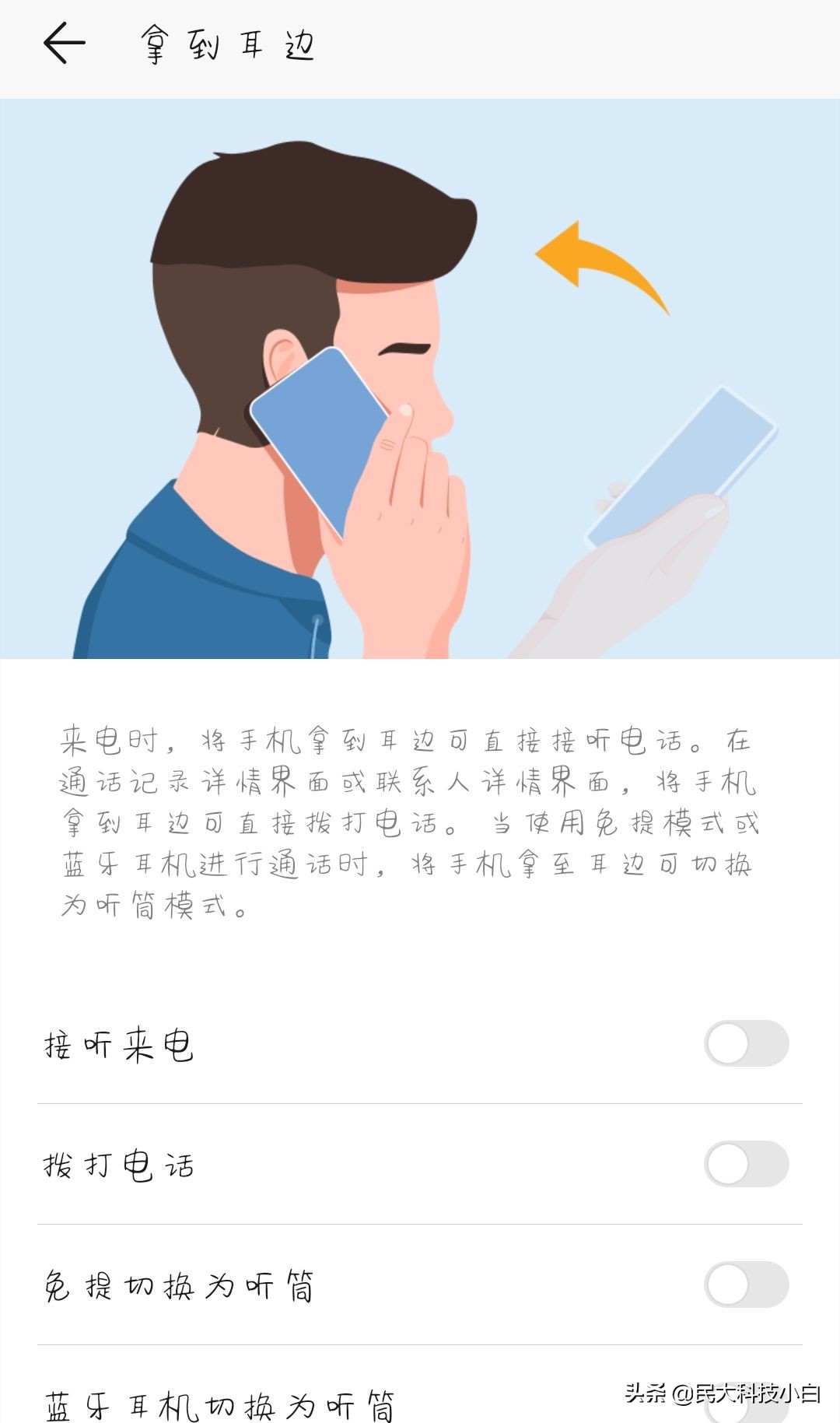Tap the divider below 拨打电话 row
The width and height of the screenshot is (840, 1423).
420,1223
